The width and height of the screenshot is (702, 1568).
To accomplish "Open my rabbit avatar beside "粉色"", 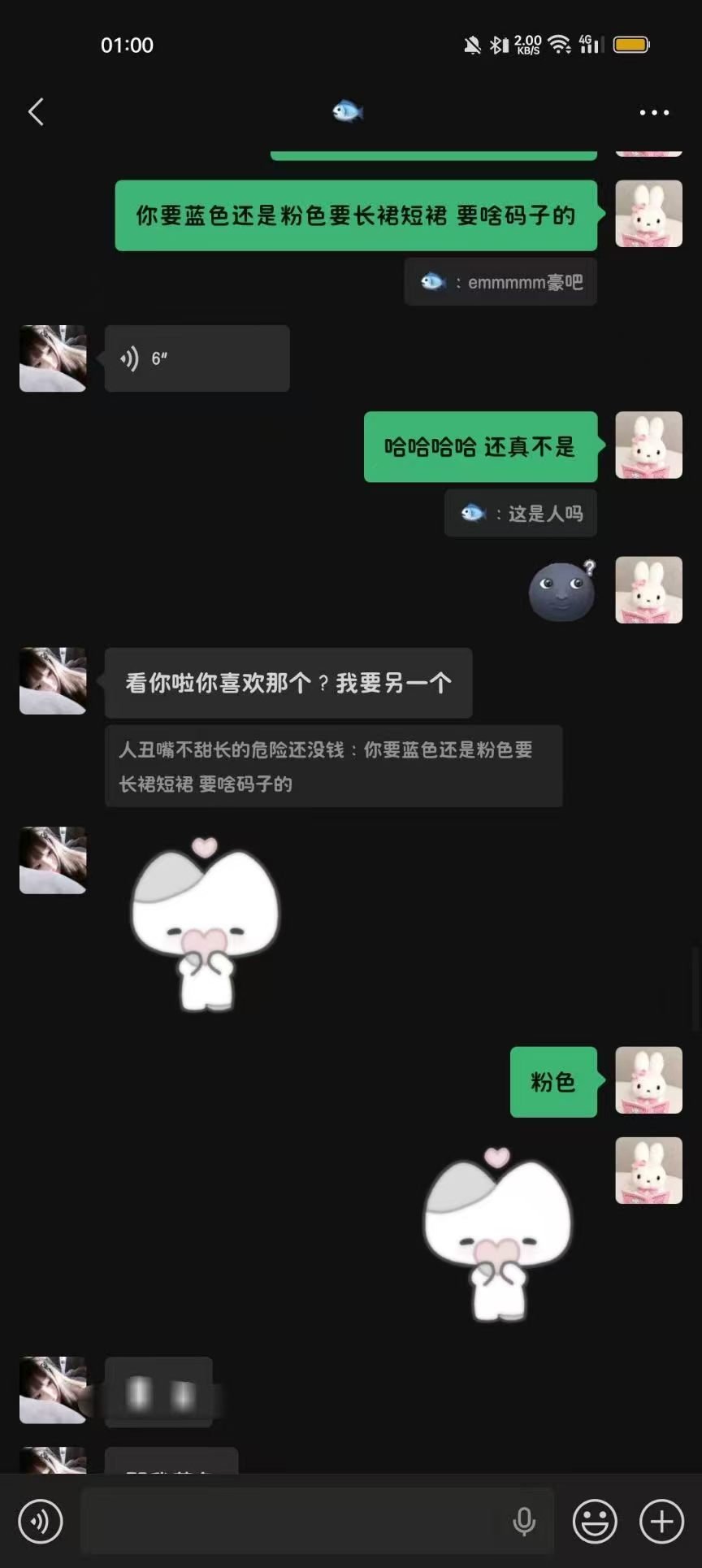I will pyautogui.click(x=648, y=1080).
